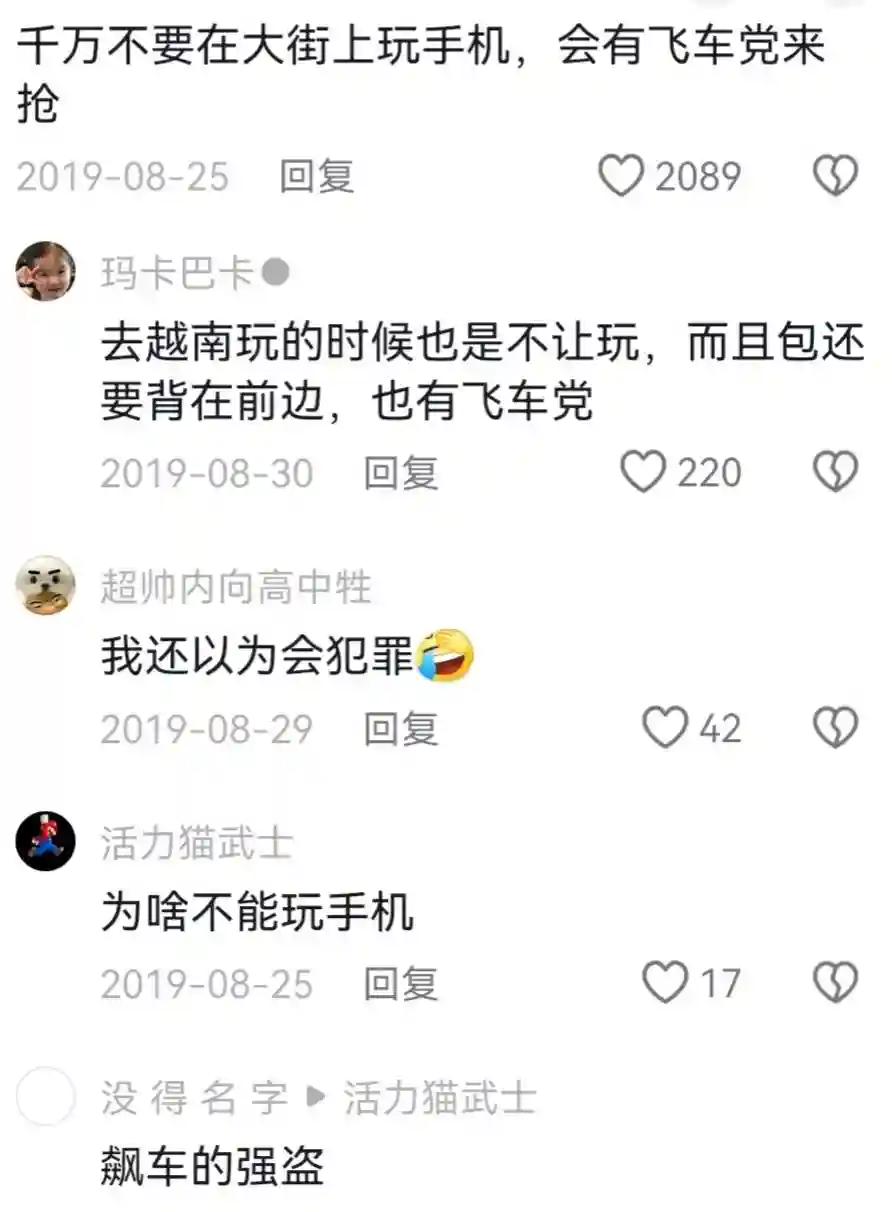Like 玛卡巴卡's comment about 越南

point(644,472)
